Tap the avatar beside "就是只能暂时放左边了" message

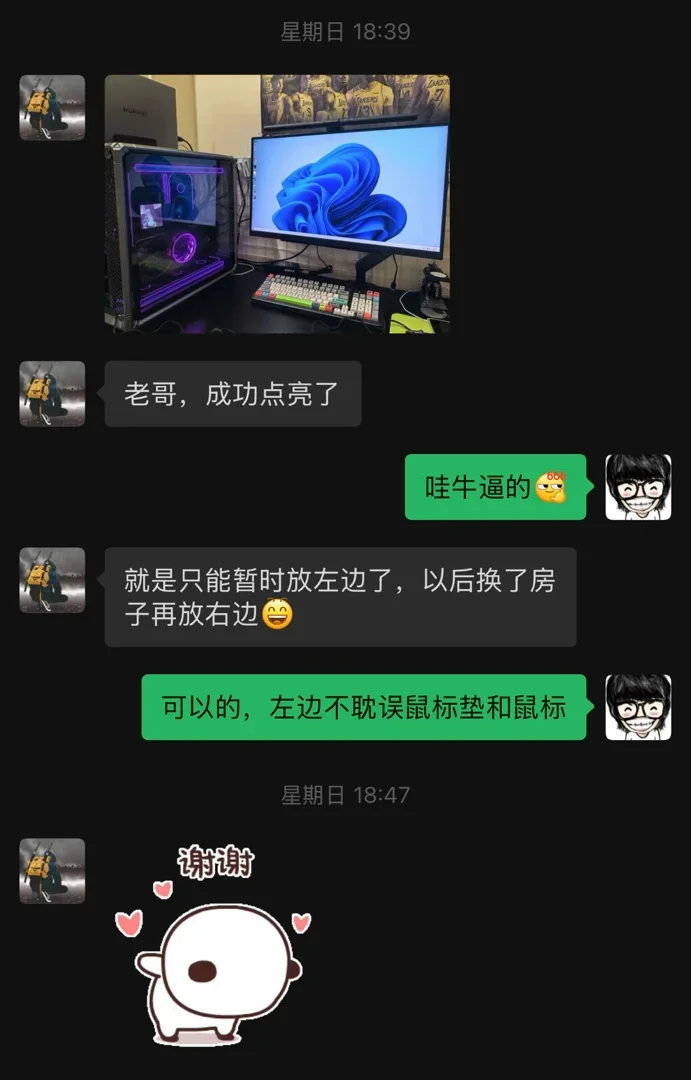(52, 580)
